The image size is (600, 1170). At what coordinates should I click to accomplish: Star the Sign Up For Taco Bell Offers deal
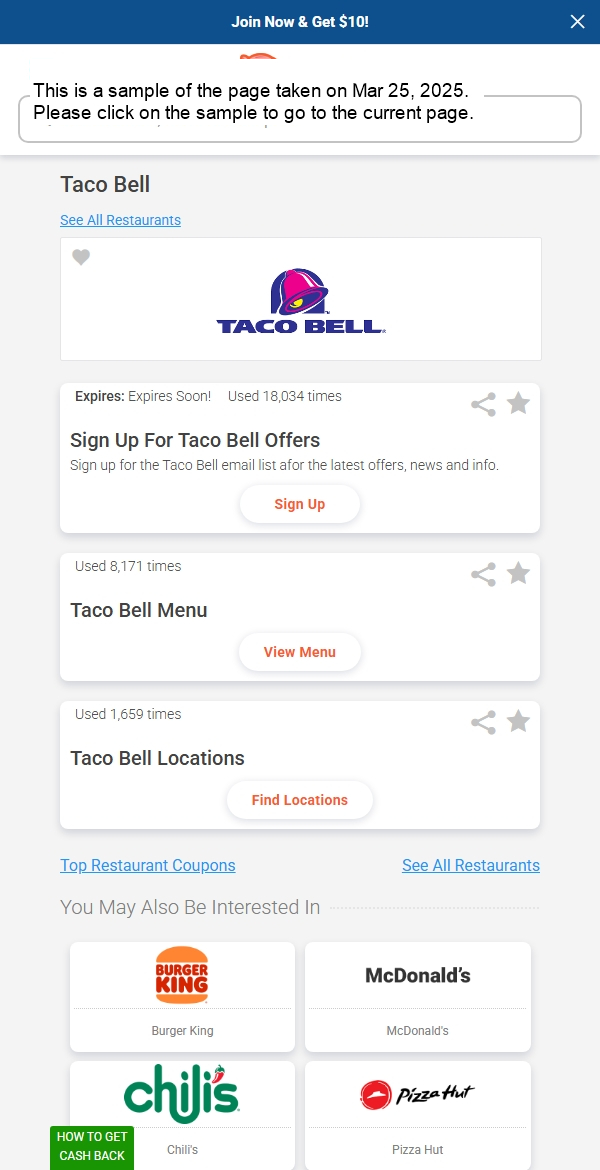pos(518,404)
